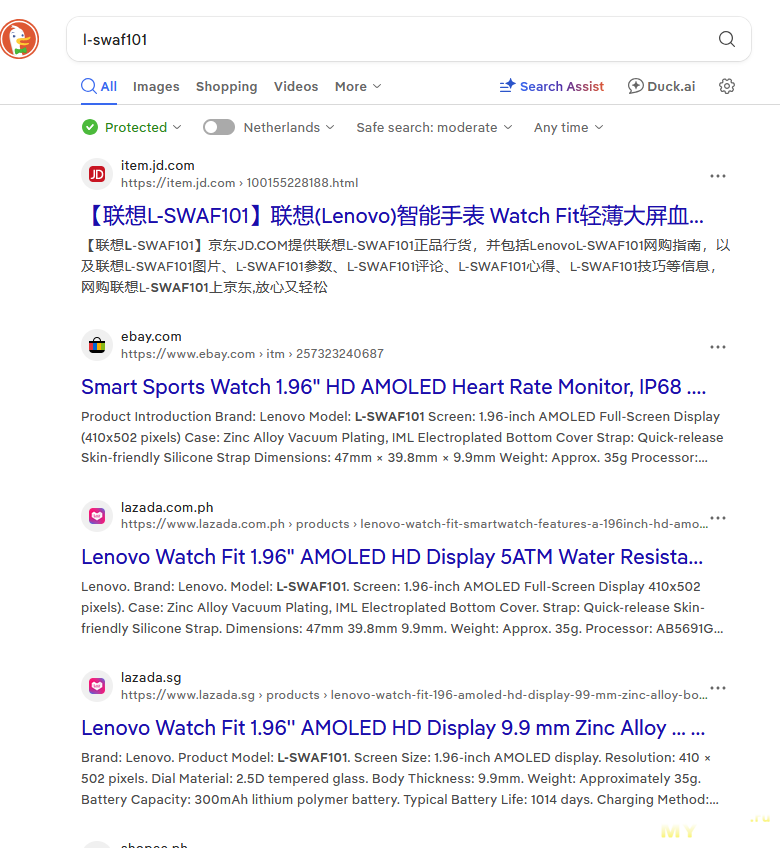Screen dimensions: 780x848
Task: Switch to the Shopping tab
Action: pyautogui.click(x=226, y=87)
